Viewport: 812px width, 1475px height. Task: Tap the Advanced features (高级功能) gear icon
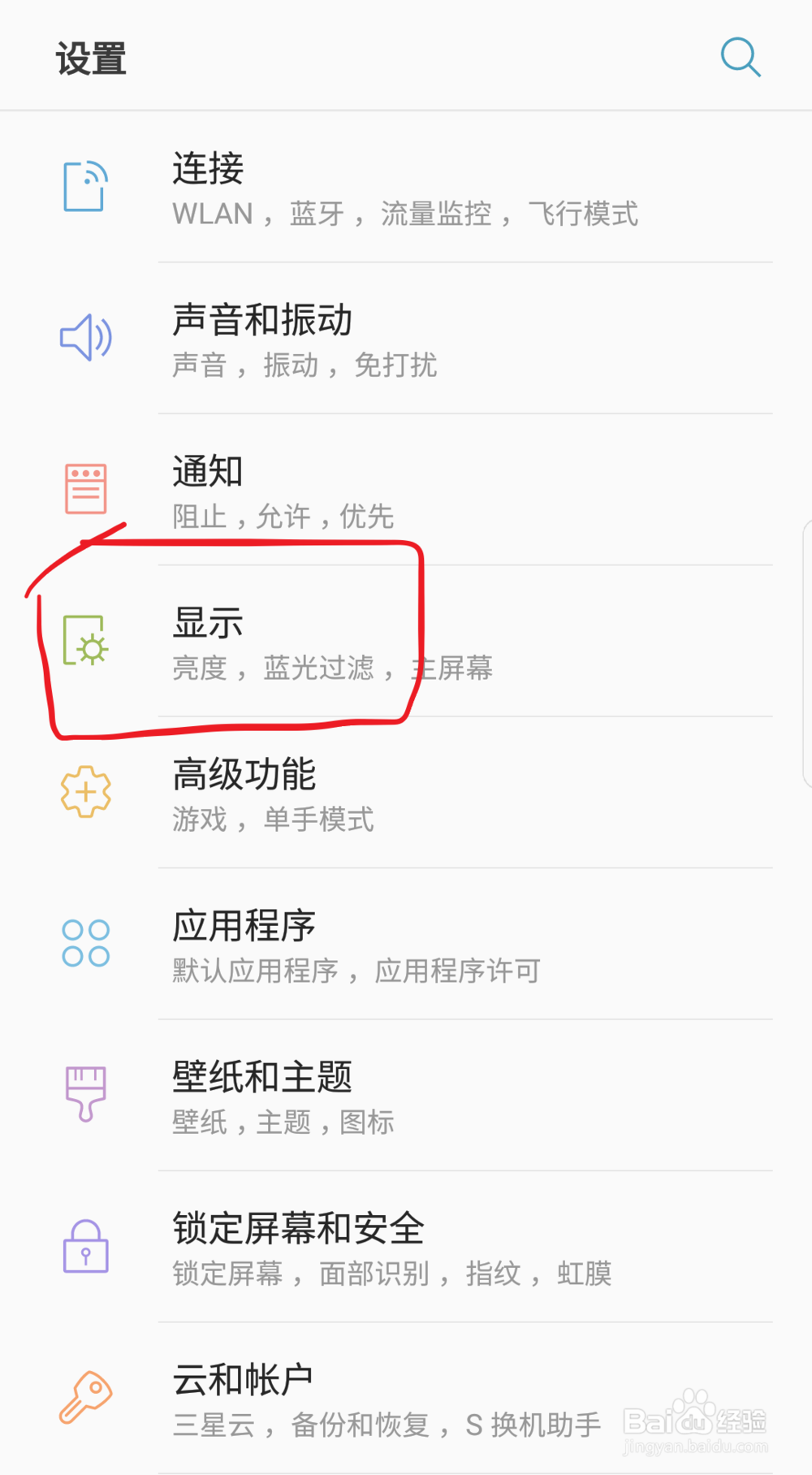pos(85,790)
